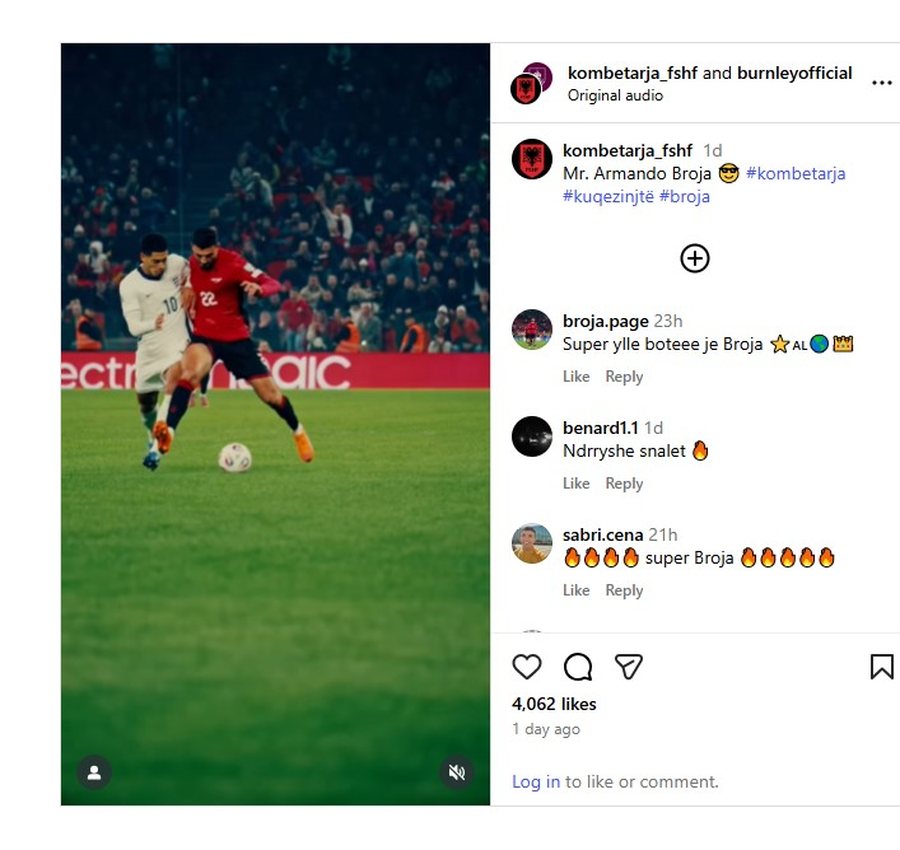Viewport: 900px width, 850px height.
Task: Open the comment bubble icon
Action: pos(577,667)
